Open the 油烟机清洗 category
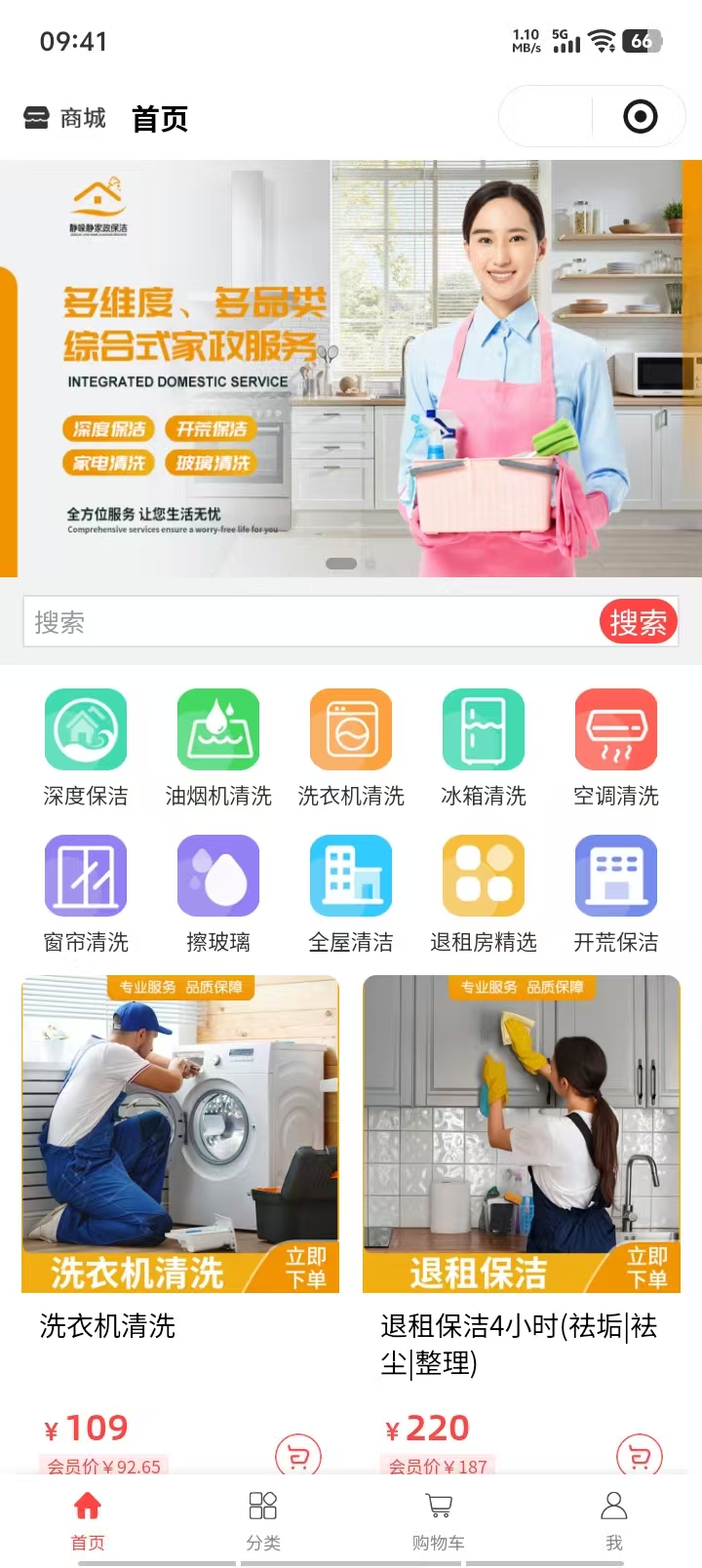702x1568 pixels. point(218,731)
